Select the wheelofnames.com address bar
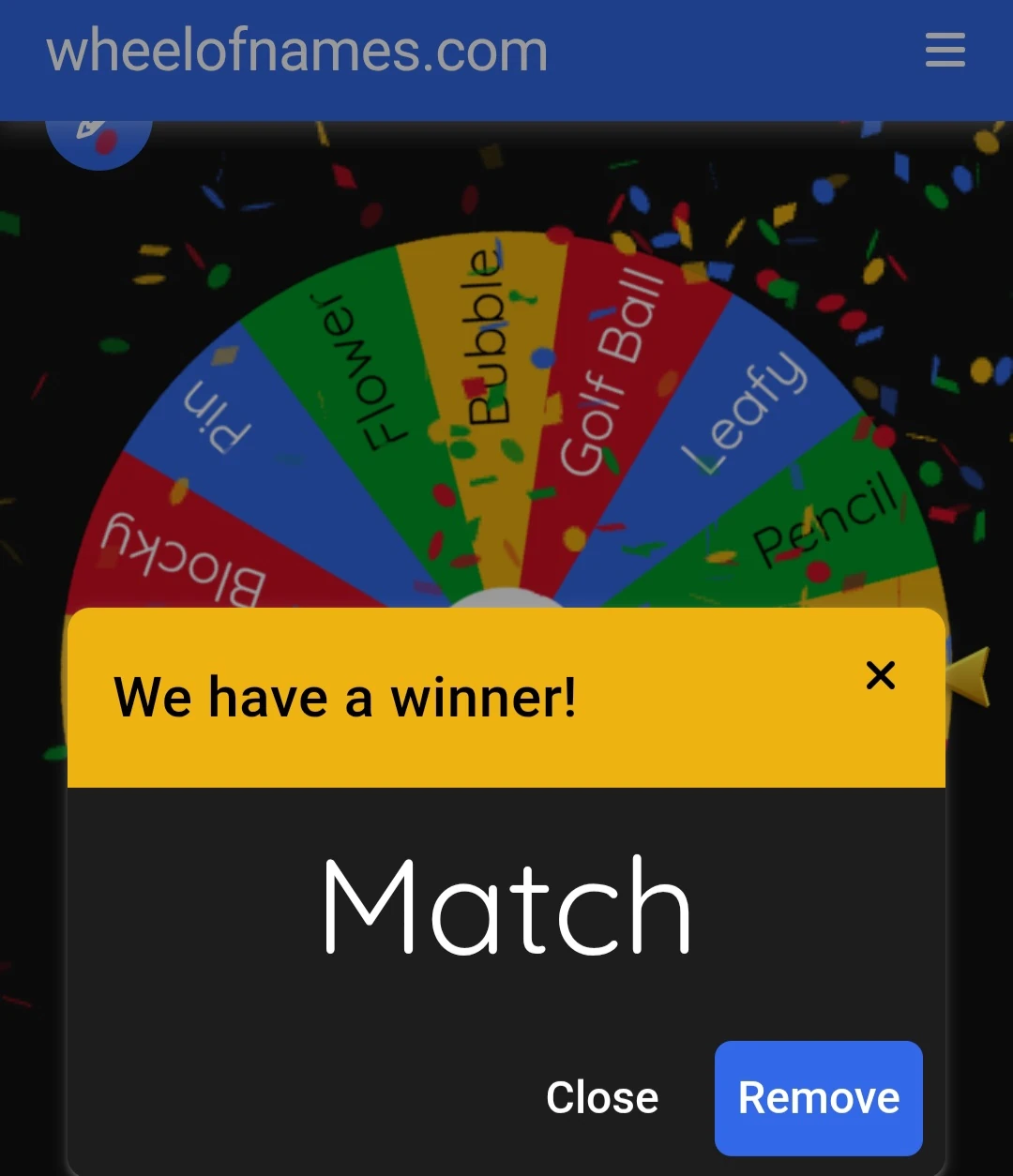This screenshot has height=1176, width=1013. [298, 52]
